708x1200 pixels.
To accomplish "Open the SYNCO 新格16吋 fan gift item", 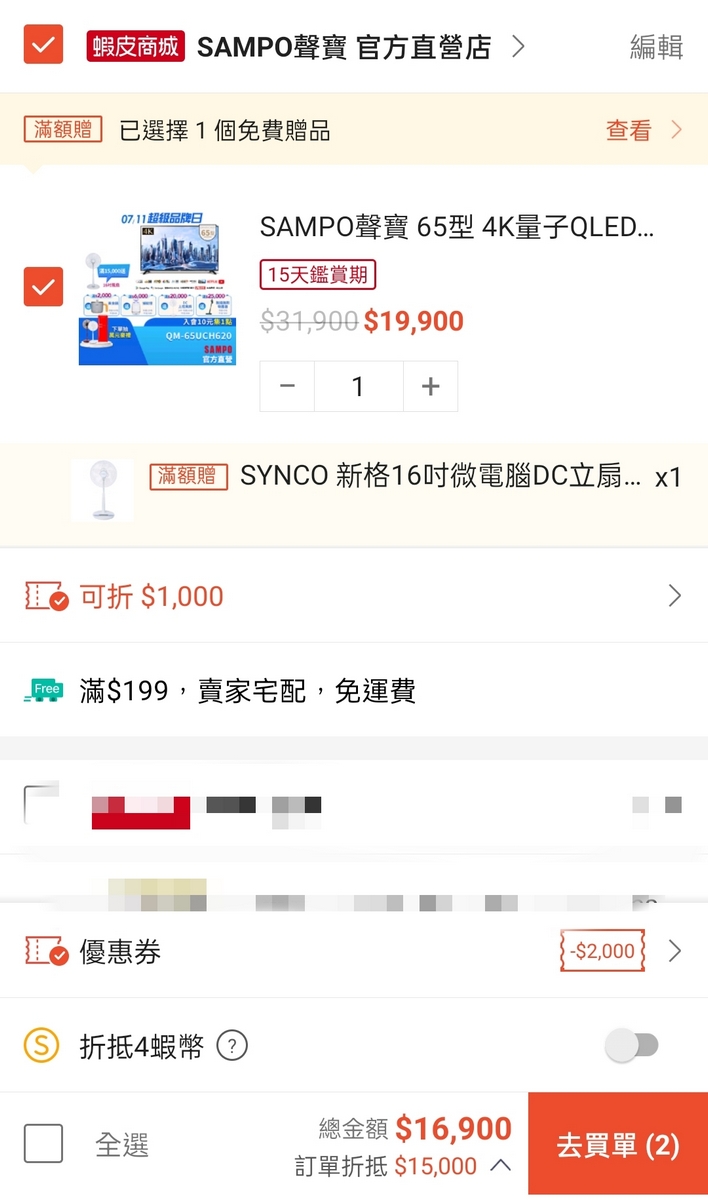I will 440,477.
